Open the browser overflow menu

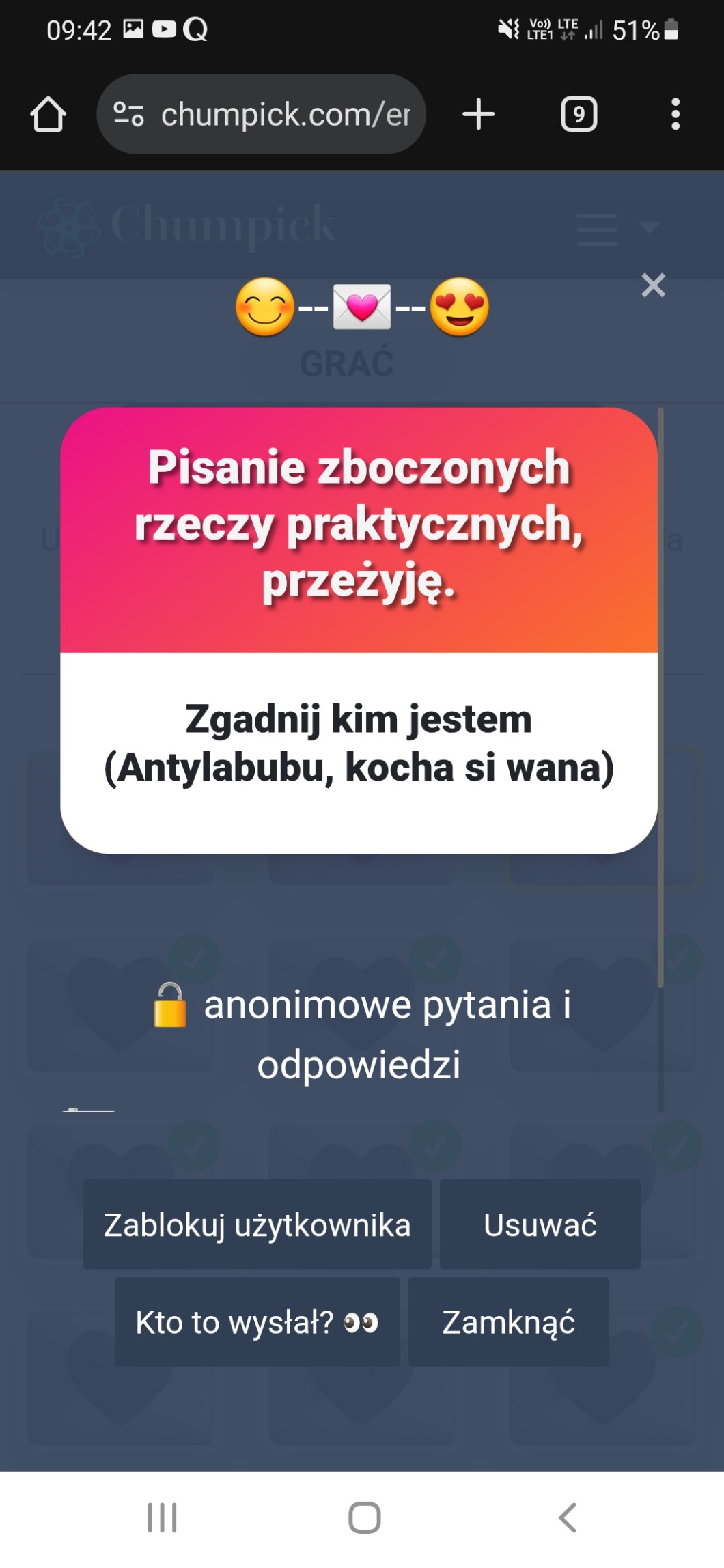pos(675,114)
